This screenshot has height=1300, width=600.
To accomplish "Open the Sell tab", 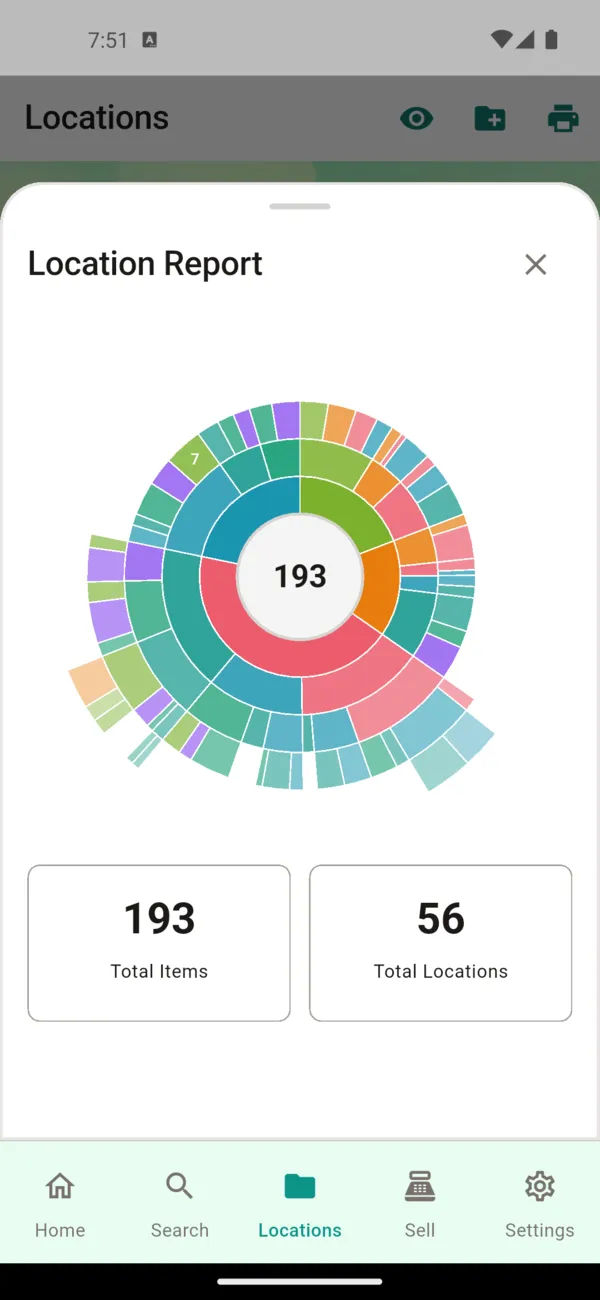I will pos(420,1203).
